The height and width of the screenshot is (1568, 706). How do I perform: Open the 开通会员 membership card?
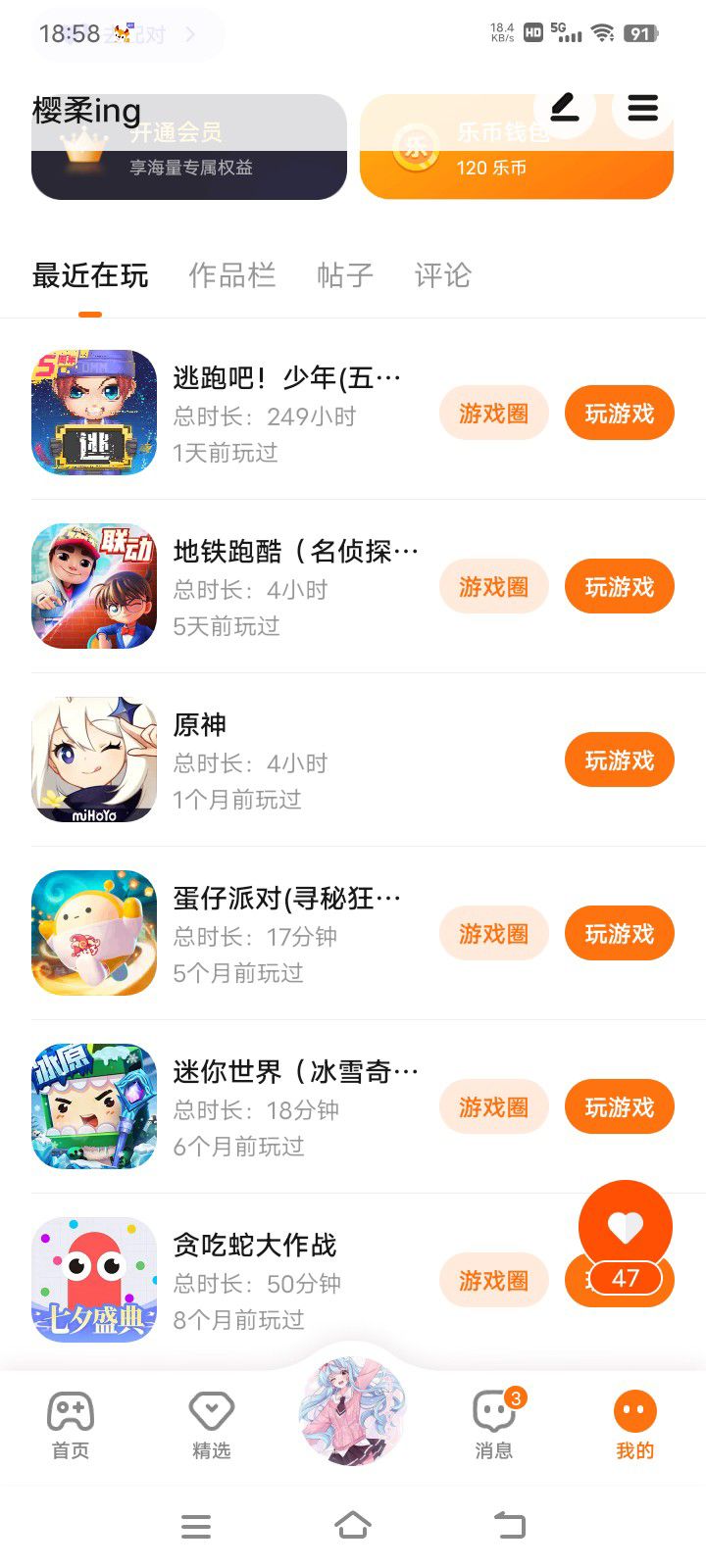(x=189, y=157)
